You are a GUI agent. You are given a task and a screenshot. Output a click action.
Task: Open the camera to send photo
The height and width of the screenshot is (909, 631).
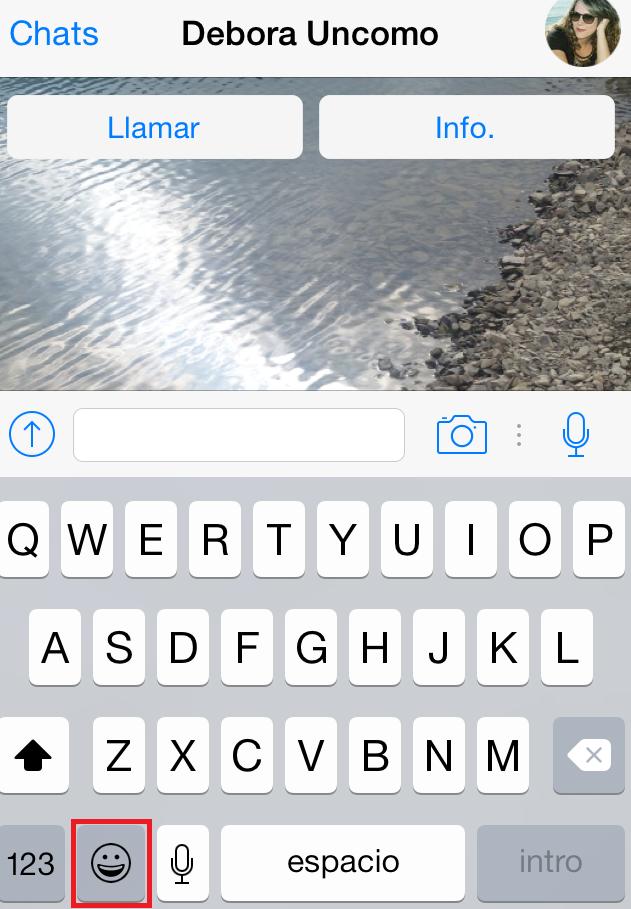point(462,435)
